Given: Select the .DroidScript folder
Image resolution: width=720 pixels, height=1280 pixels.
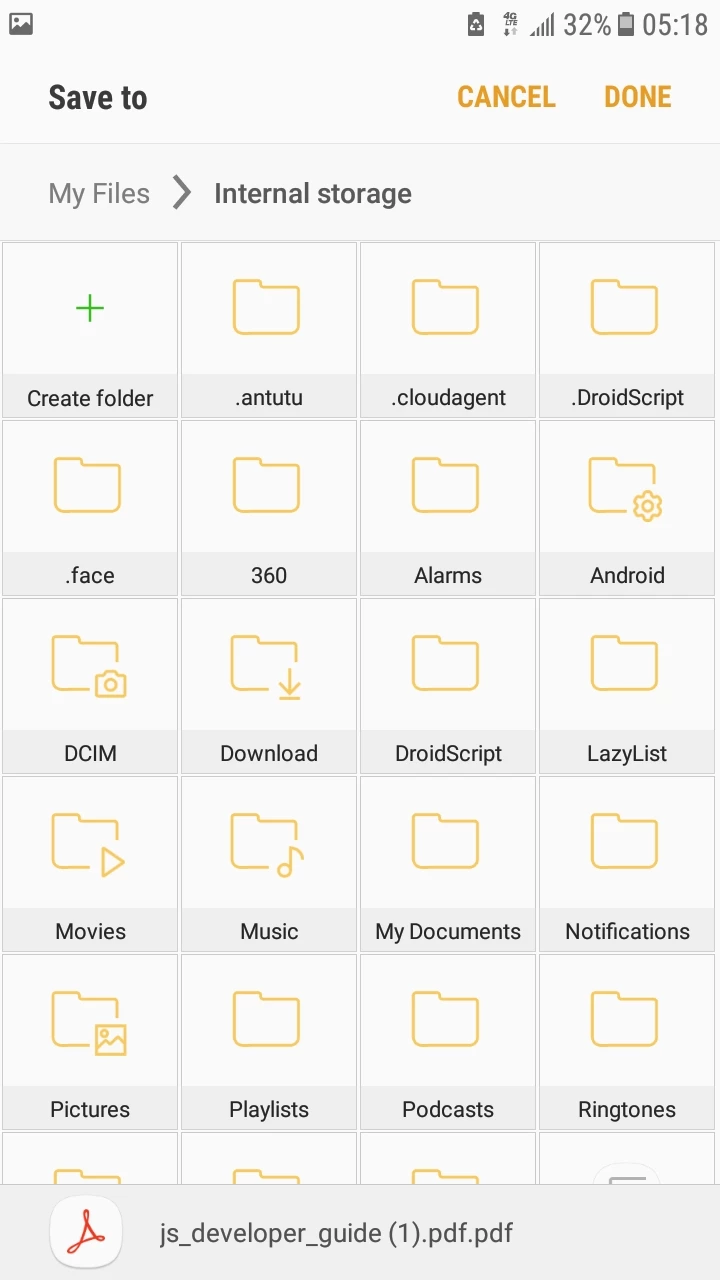Looking at the screenshot, I should tap(627, 329).
